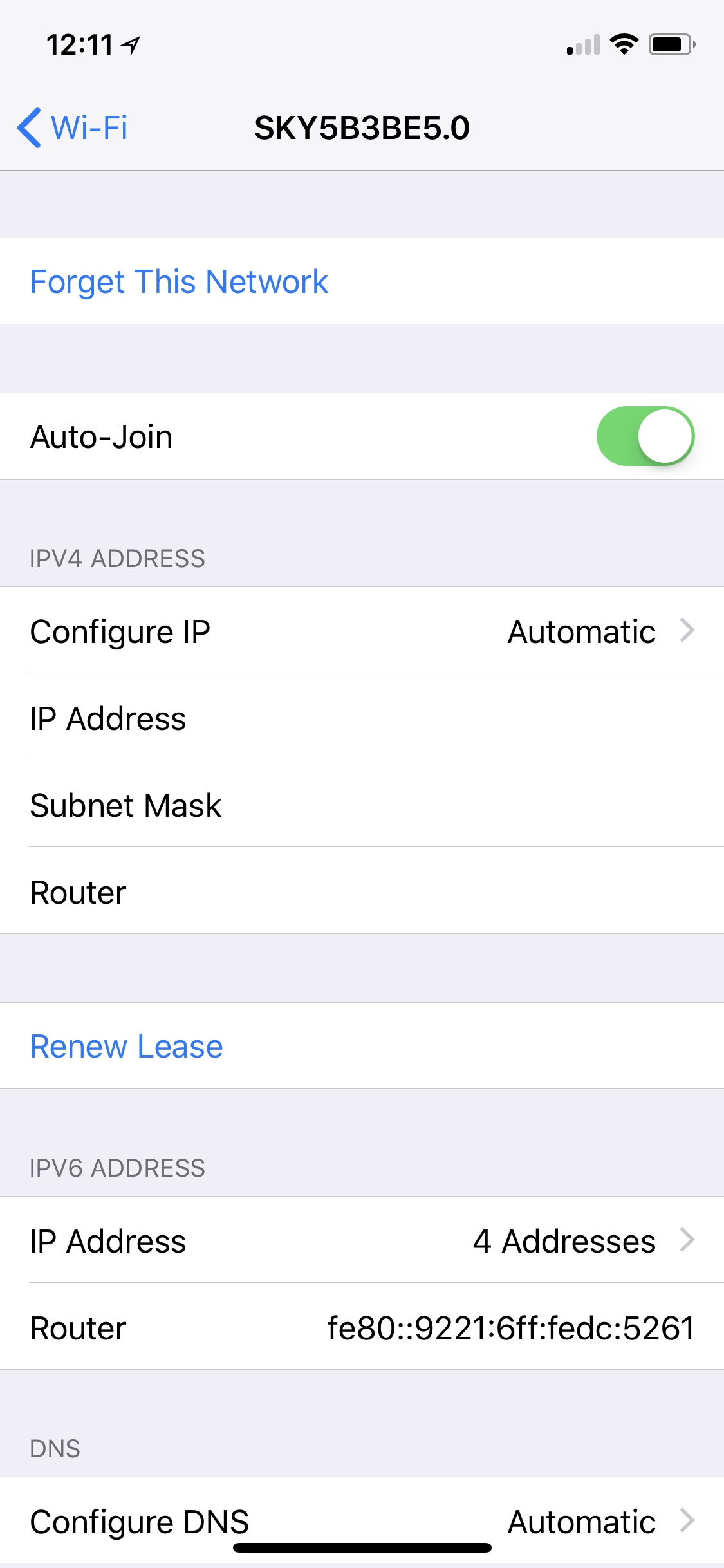Image resolution: width=724 pixels, height=1568 pixels.
Task: Tap Renew Lease to refresh DHCP
Action: pos(126,1045)
